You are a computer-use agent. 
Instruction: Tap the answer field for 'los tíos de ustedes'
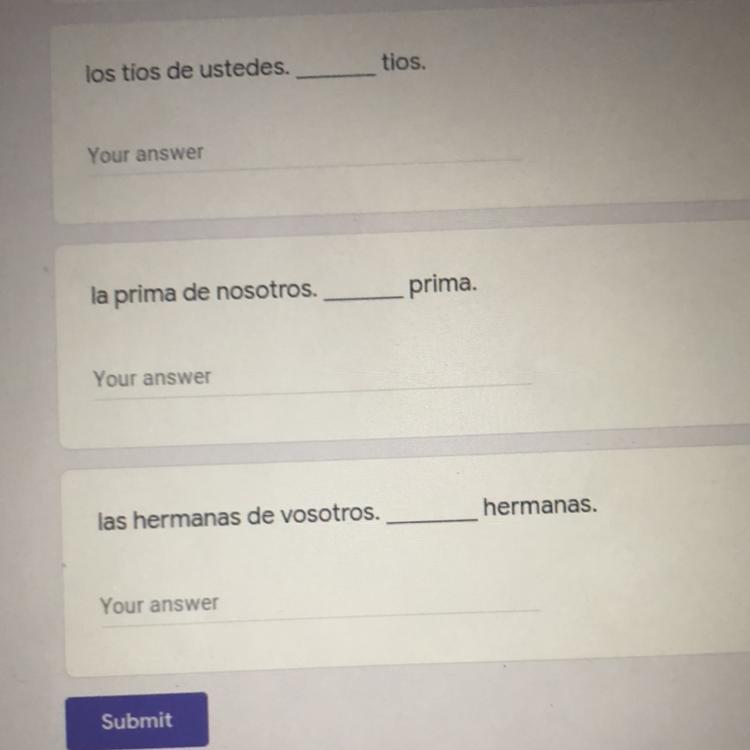coord(300,154)
